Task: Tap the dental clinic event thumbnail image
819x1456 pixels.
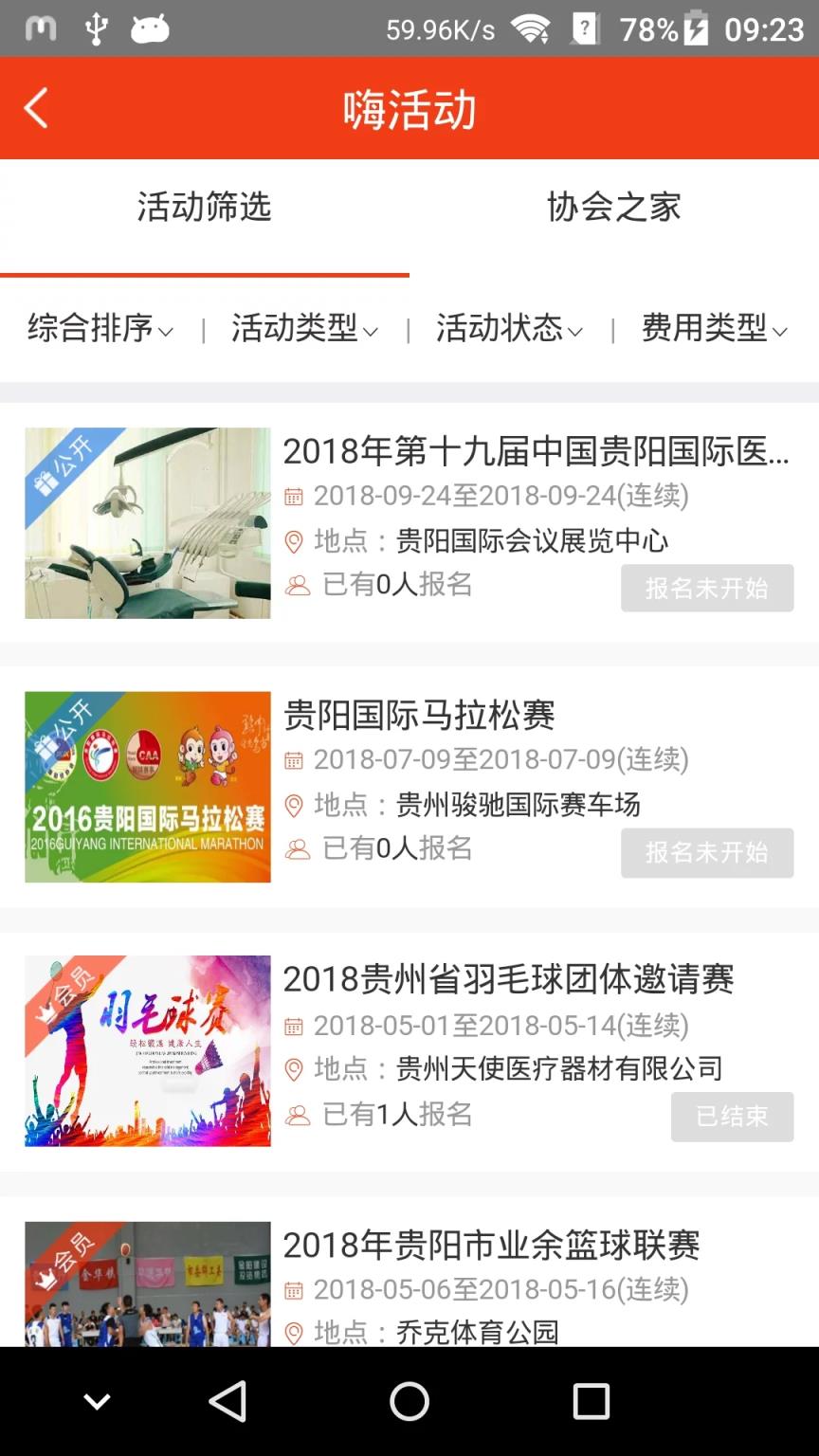Action: click(147, 523)
